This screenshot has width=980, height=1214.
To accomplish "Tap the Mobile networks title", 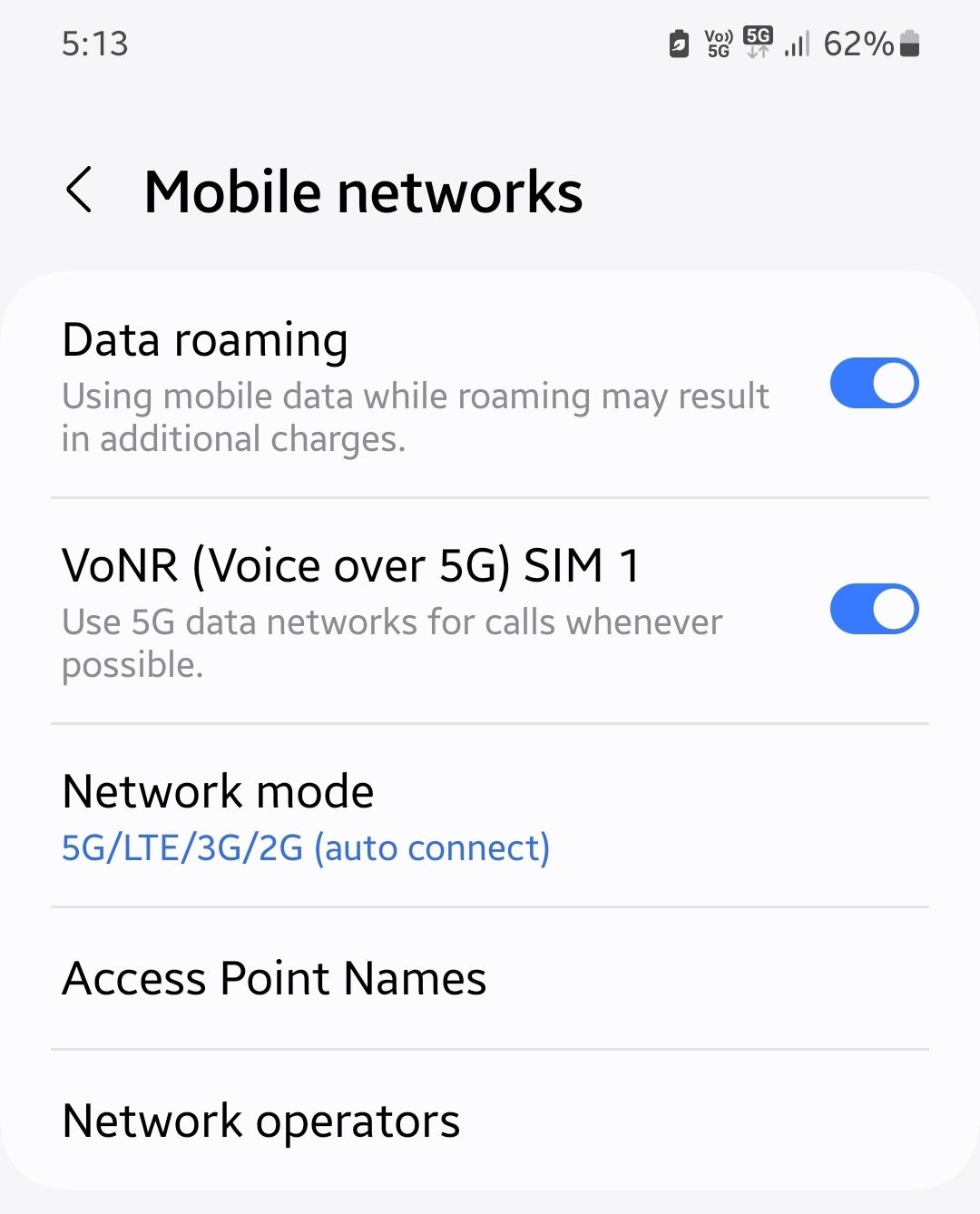I will tap(365, 191).
